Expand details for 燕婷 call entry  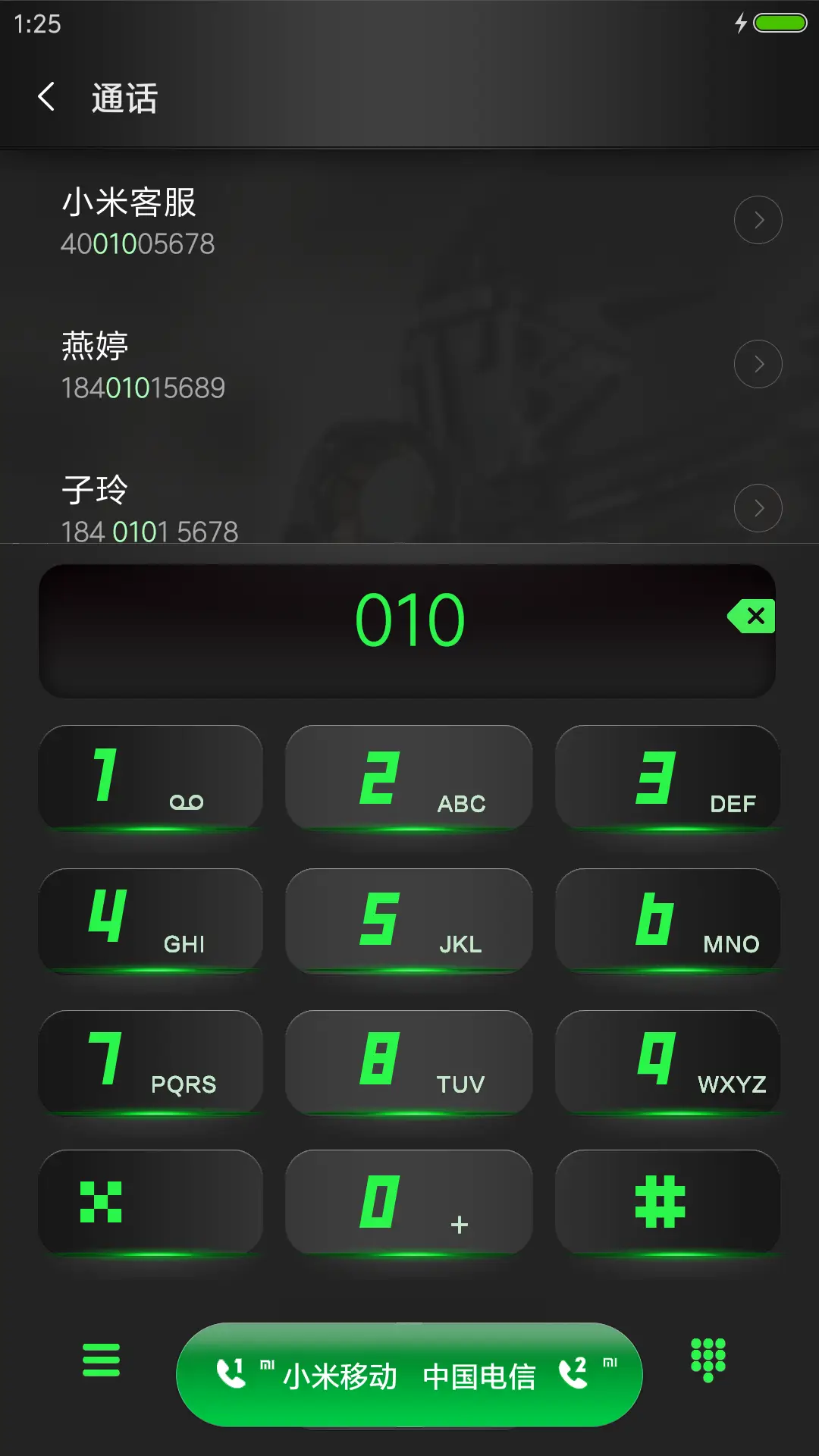[758, 364]
